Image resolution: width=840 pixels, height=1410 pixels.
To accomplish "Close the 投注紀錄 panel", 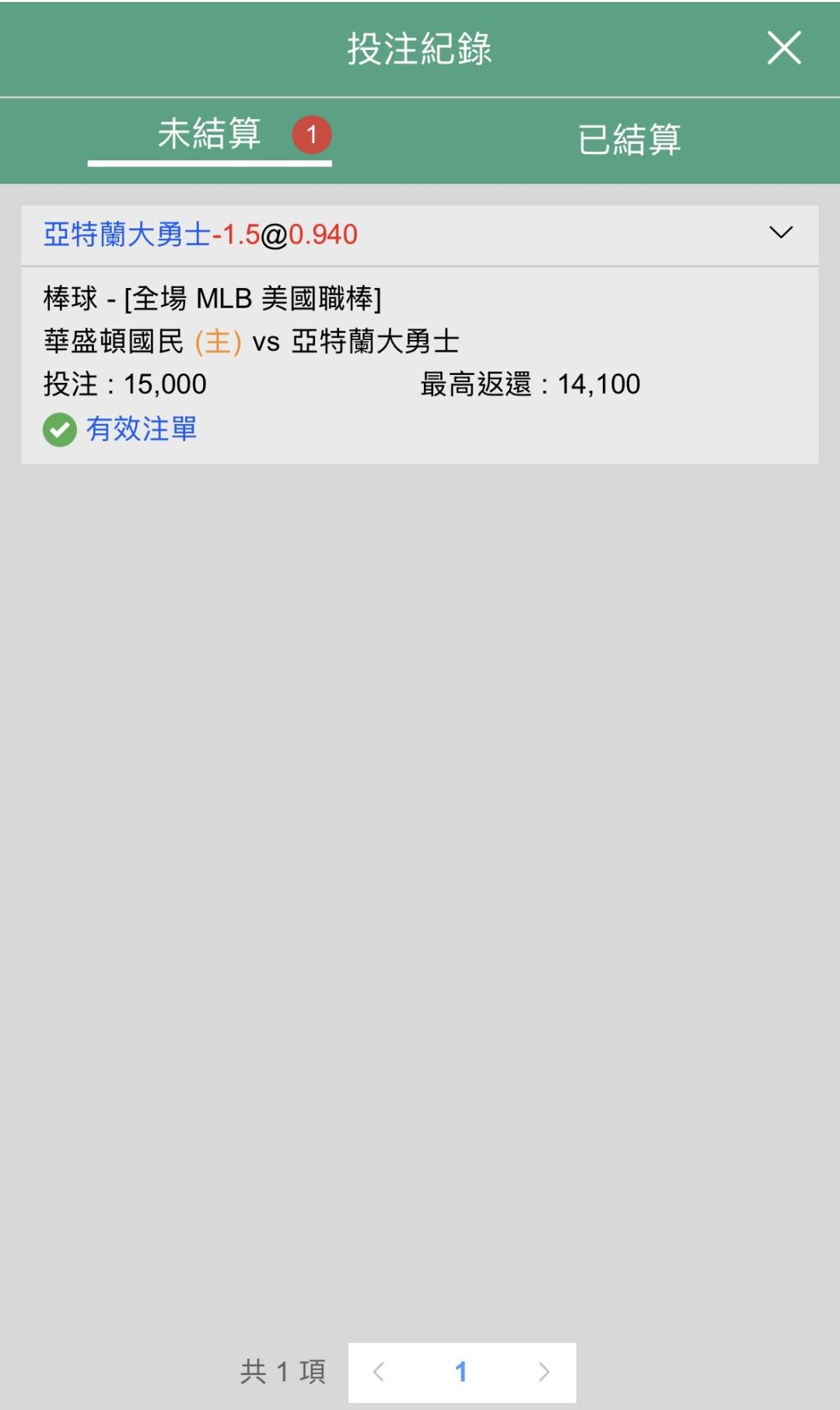I will (784, 48).
